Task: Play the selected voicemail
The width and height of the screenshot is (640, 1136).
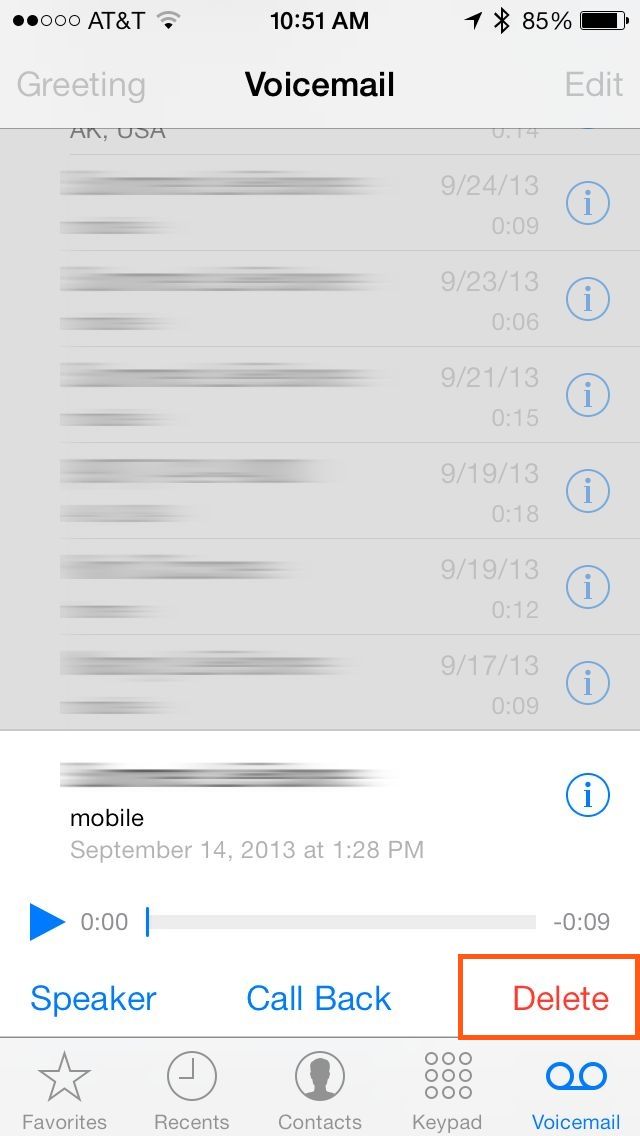Action: (46, 921)
